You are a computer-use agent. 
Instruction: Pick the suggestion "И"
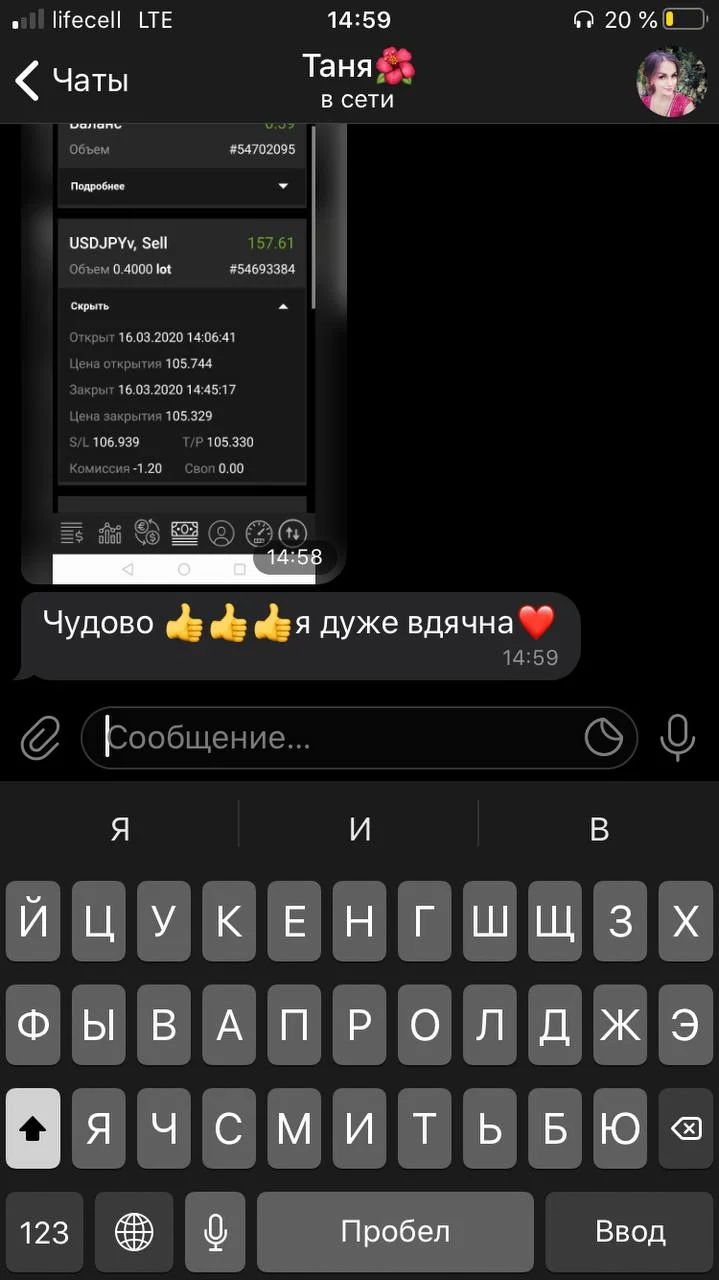pyautogui.click(x=360, y=828)
